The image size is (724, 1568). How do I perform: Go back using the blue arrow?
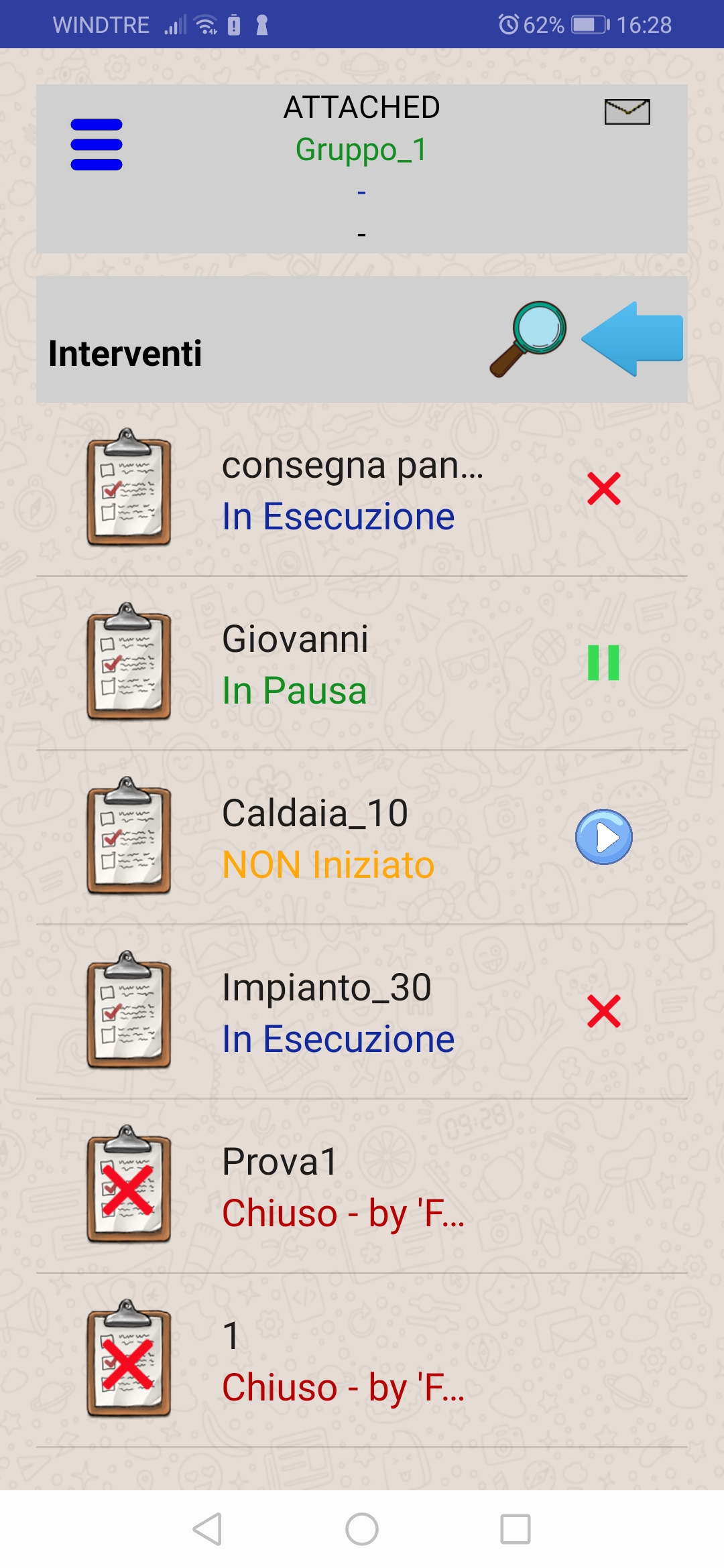pyautogui.click(x=632, y=339)
